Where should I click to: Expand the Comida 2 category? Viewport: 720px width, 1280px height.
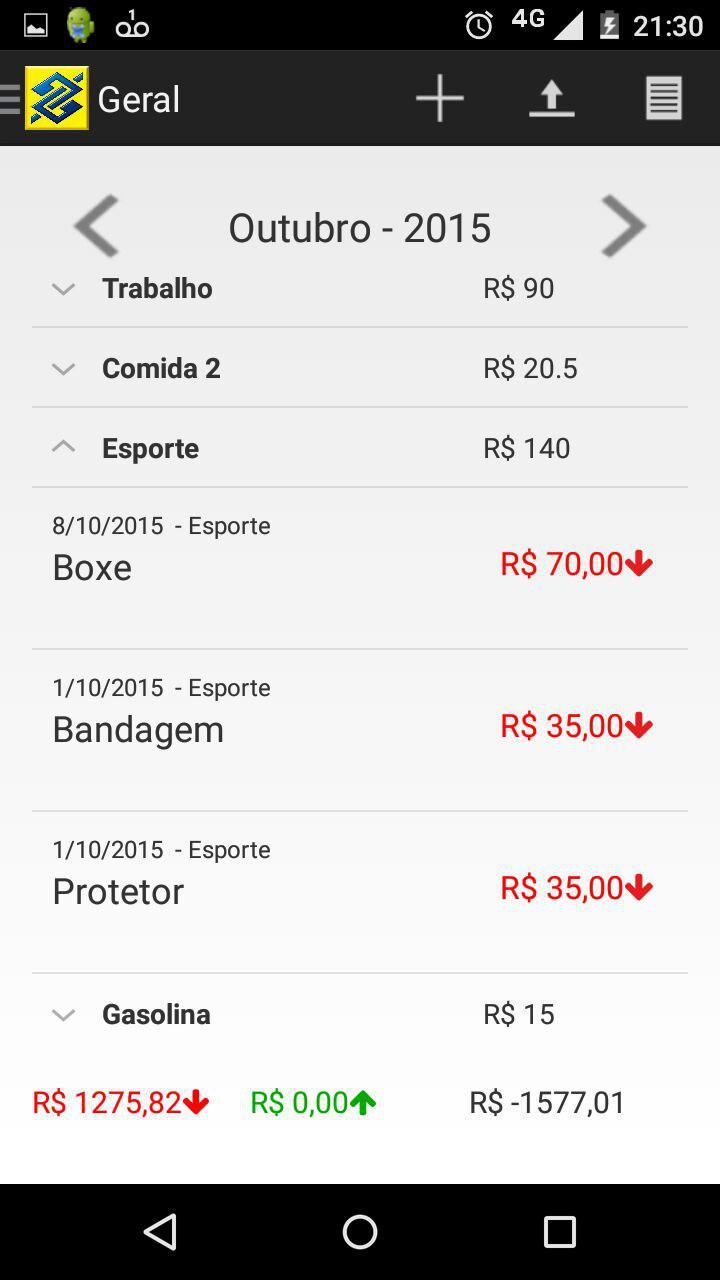(63, 369)
